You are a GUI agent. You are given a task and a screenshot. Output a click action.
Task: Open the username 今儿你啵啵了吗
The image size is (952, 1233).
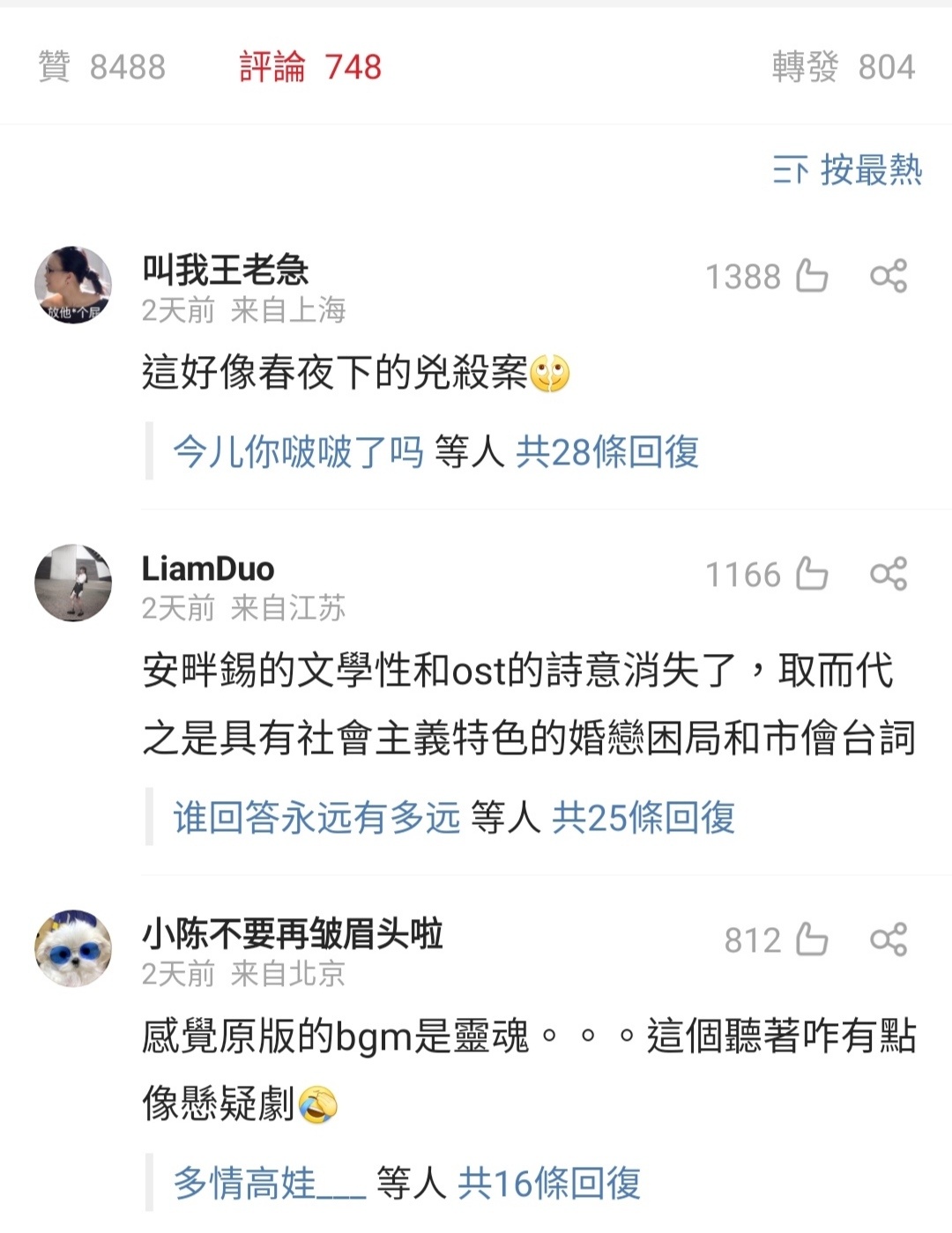click(x=298, y=452)
